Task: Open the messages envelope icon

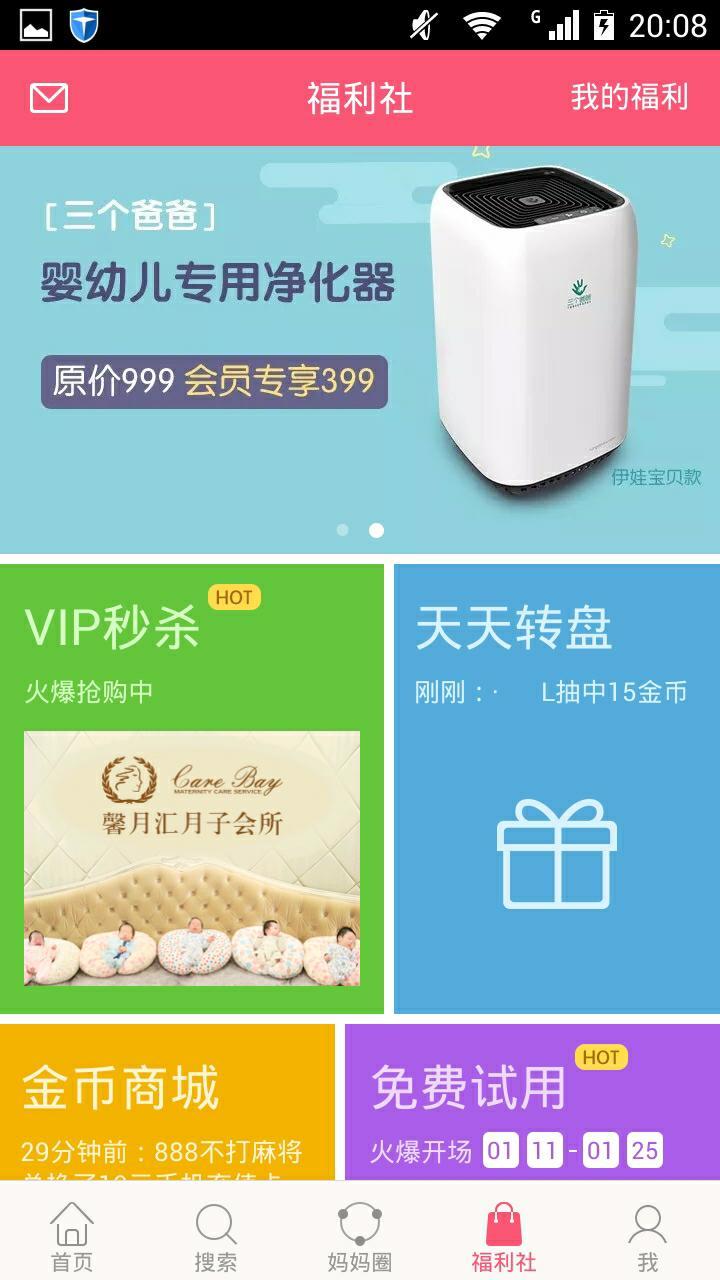Action: (49, 98)
